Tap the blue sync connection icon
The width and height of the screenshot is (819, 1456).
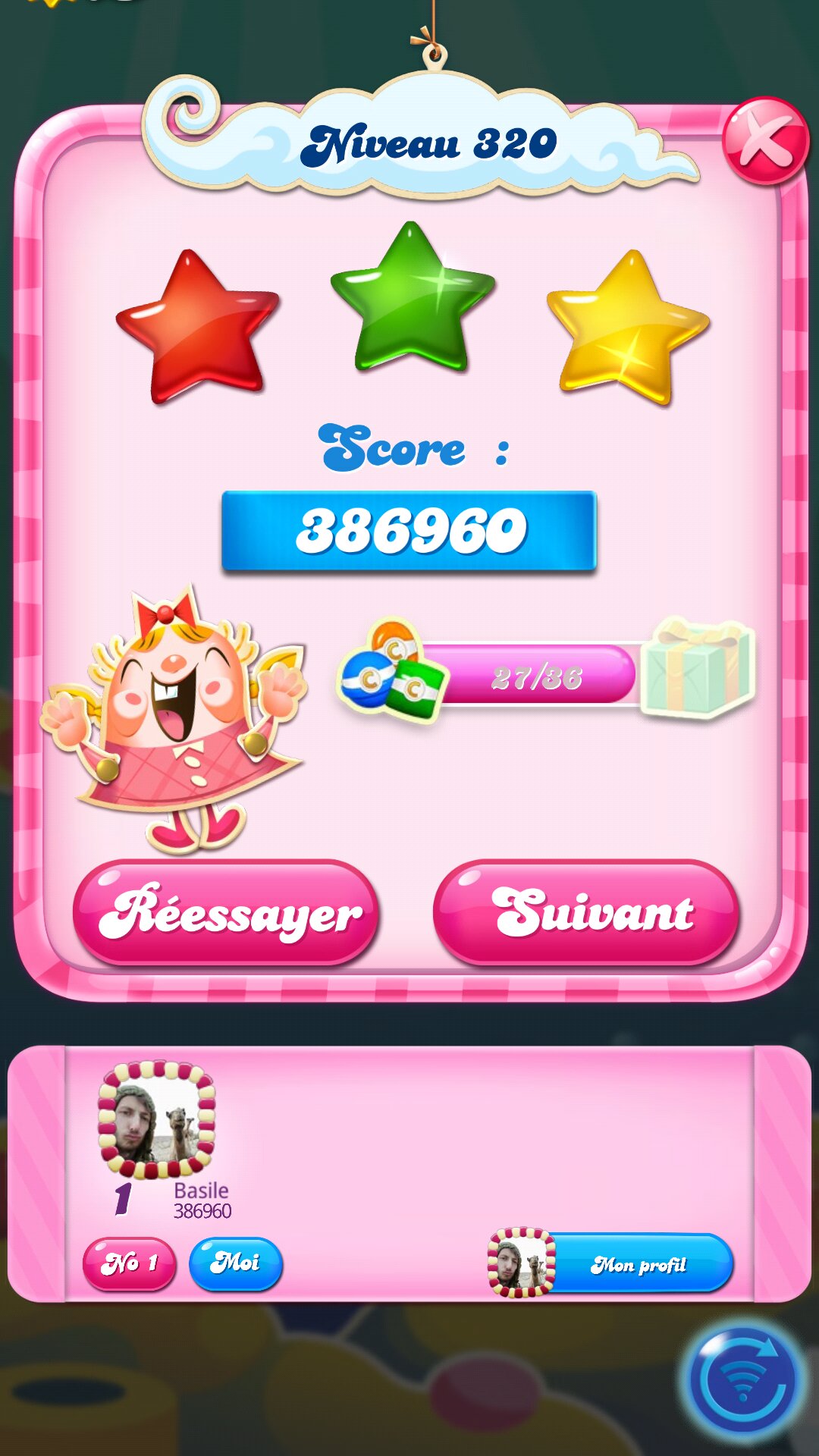point(742,1382)
